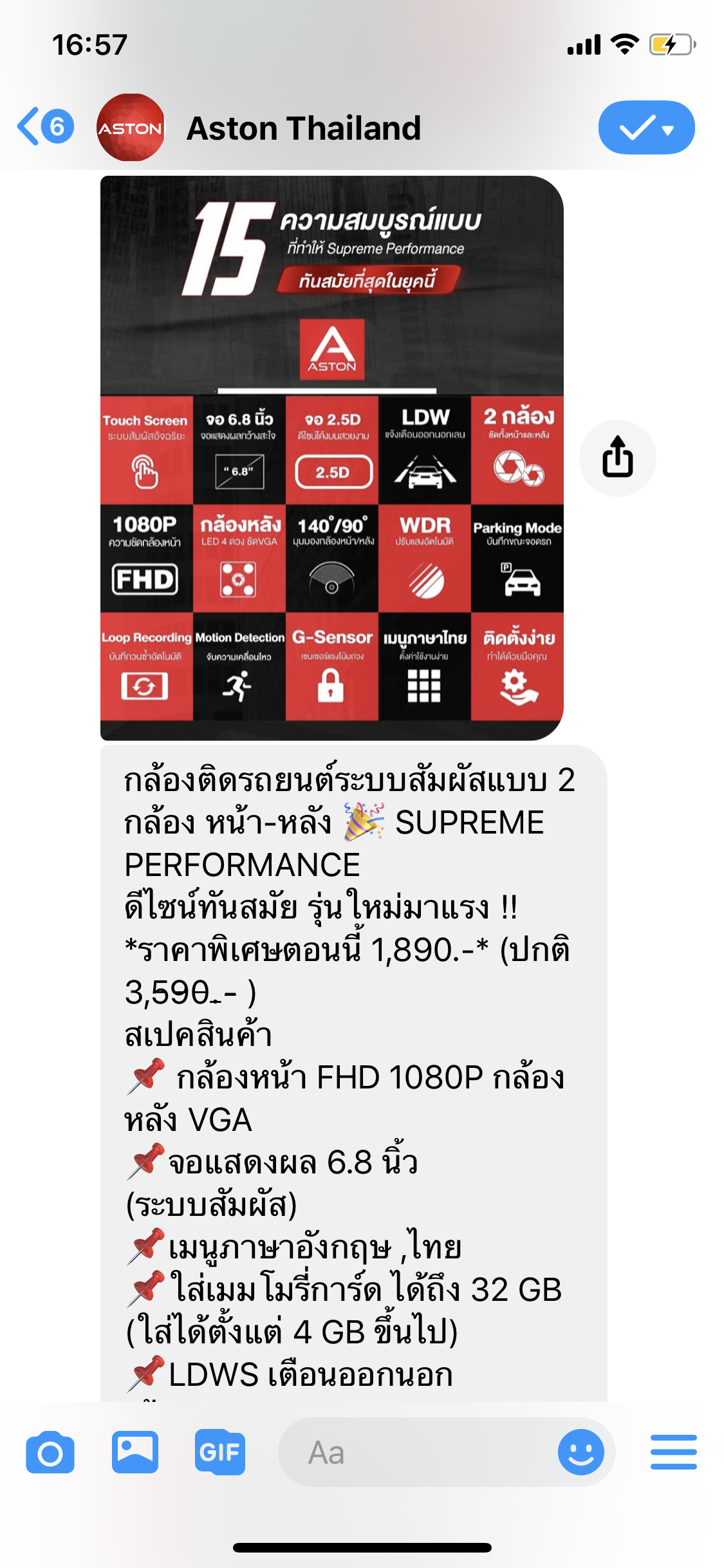Image resolution: width=724 pixels, height=1568 pixels.
Task: Go back to the chat list
Action: coord(44,127)
